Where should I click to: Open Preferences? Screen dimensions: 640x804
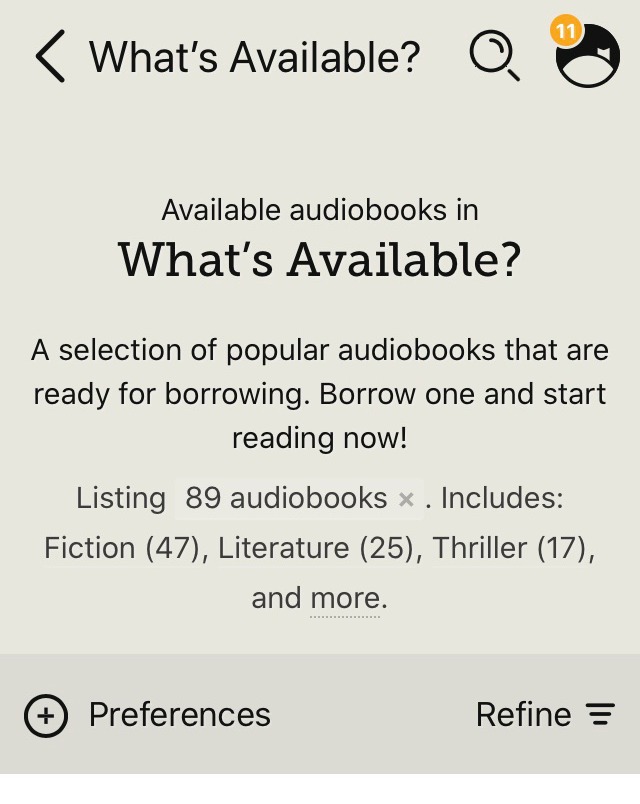[x=148, y=715]
